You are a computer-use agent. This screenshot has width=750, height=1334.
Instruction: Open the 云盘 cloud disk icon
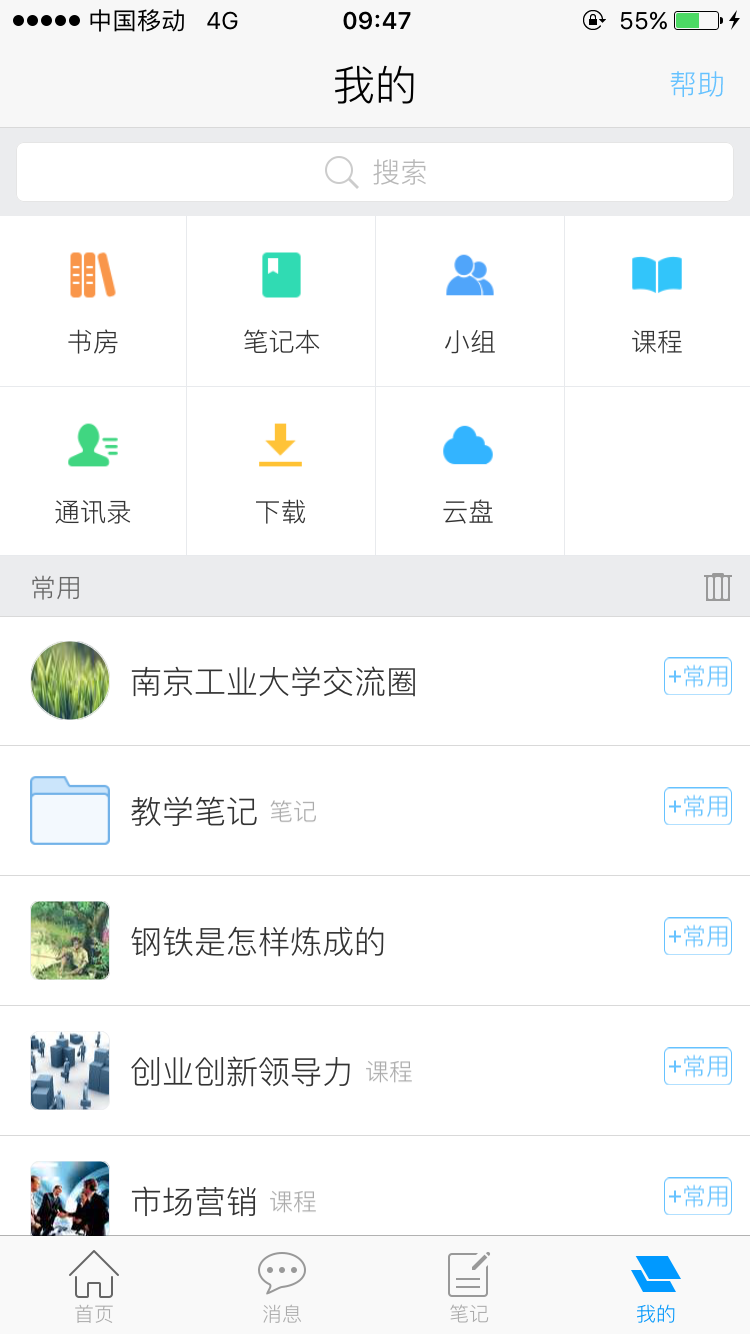click(469, 470)
